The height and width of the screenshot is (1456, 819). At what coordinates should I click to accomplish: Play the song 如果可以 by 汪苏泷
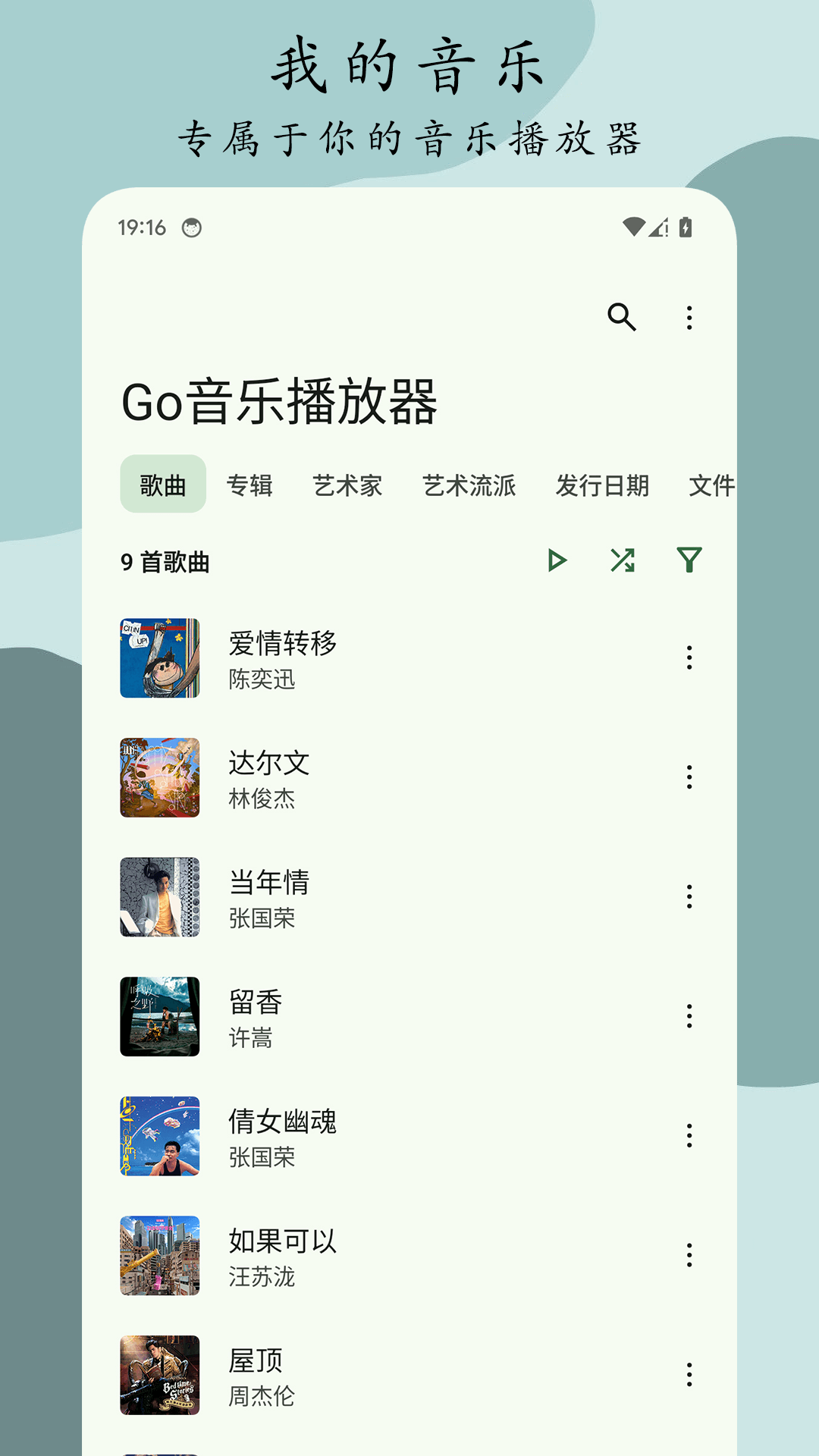coord(379,1255)
